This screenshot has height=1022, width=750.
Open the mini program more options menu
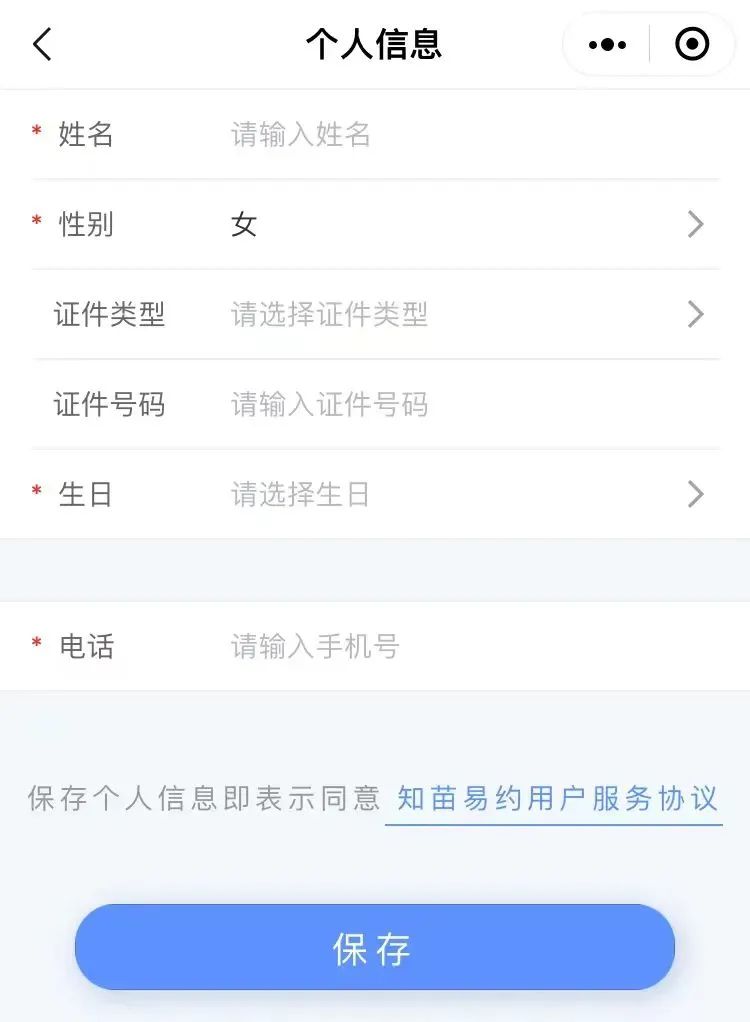(x=607, y=45)
